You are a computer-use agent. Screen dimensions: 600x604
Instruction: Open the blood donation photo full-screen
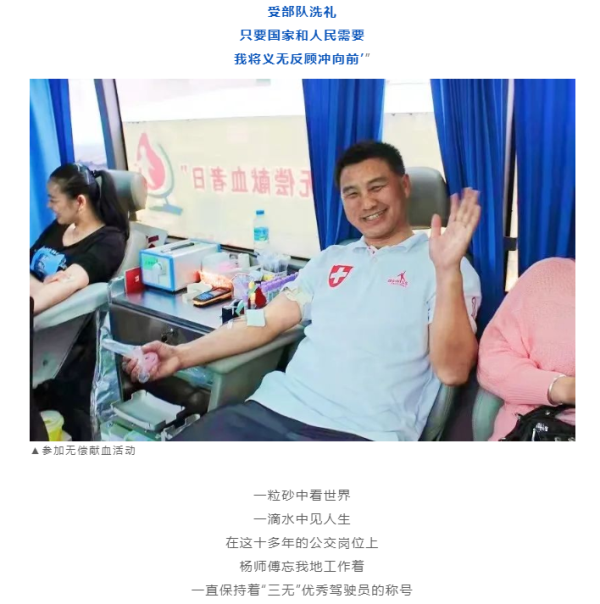(302, 260)
